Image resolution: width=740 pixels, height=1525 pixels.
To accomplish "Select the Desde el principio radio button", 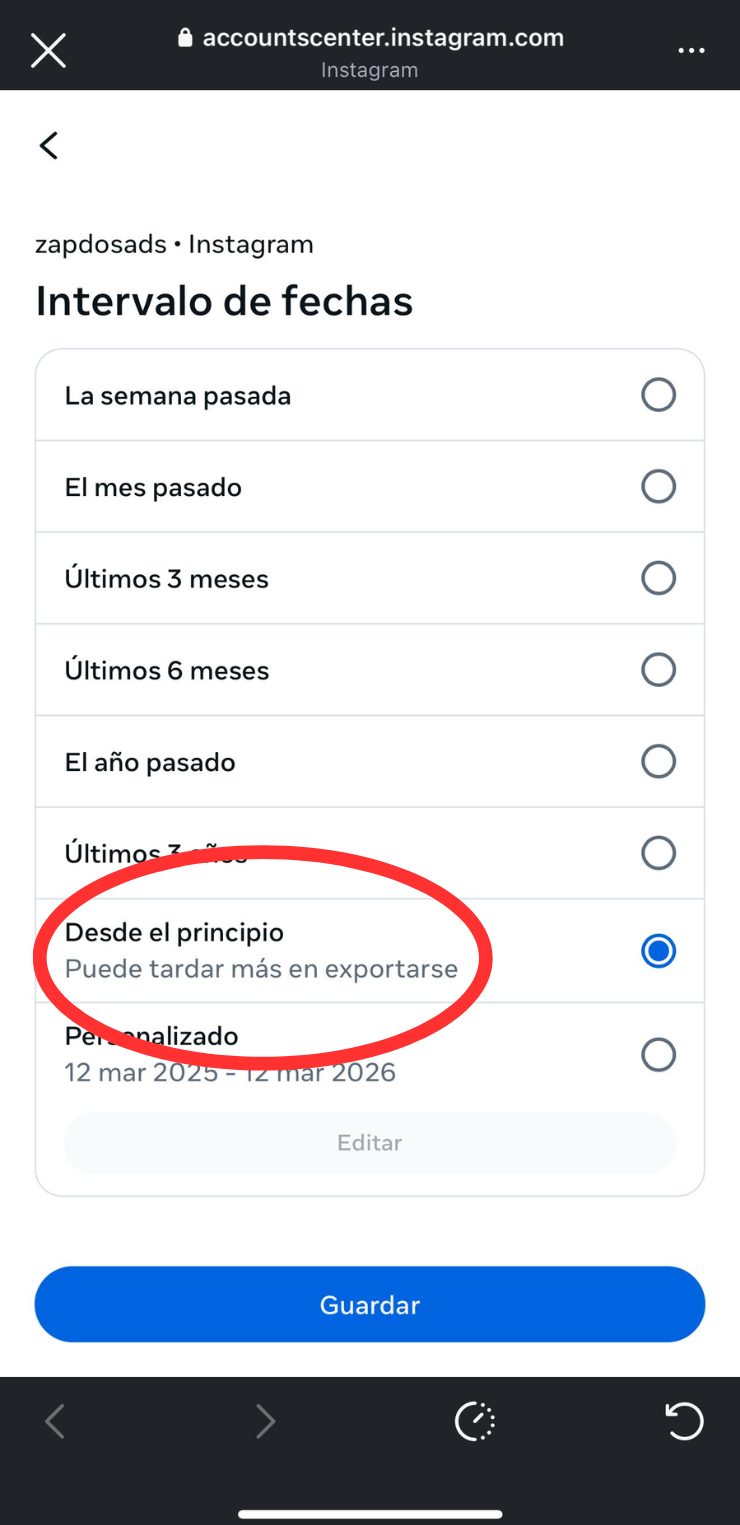I will [x=658, y=951].
